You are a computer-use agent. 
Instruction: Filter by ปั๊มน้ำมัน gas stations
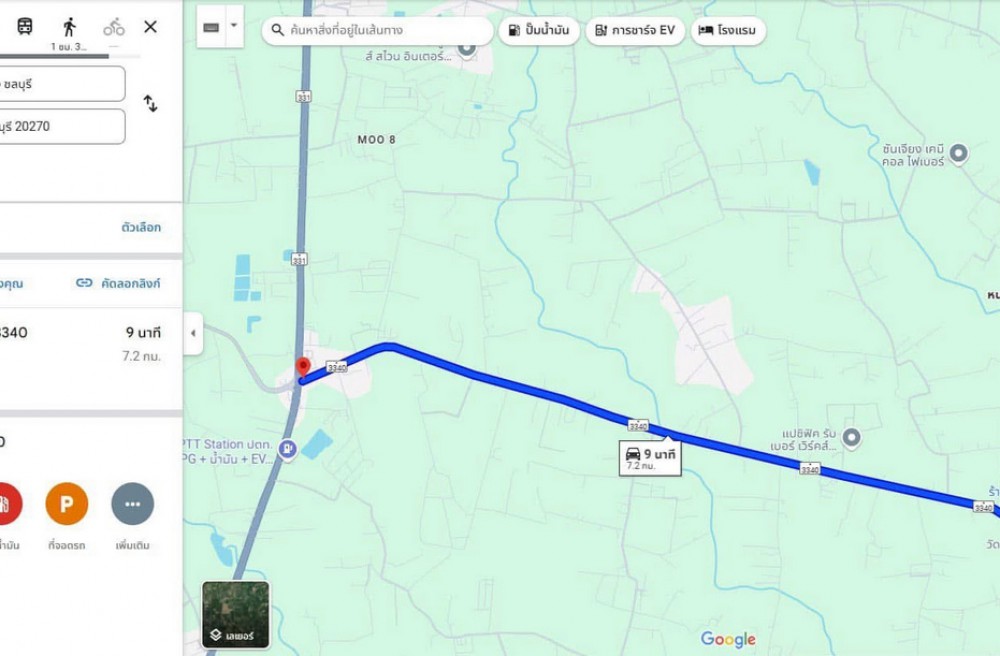[x=539, y=31]
